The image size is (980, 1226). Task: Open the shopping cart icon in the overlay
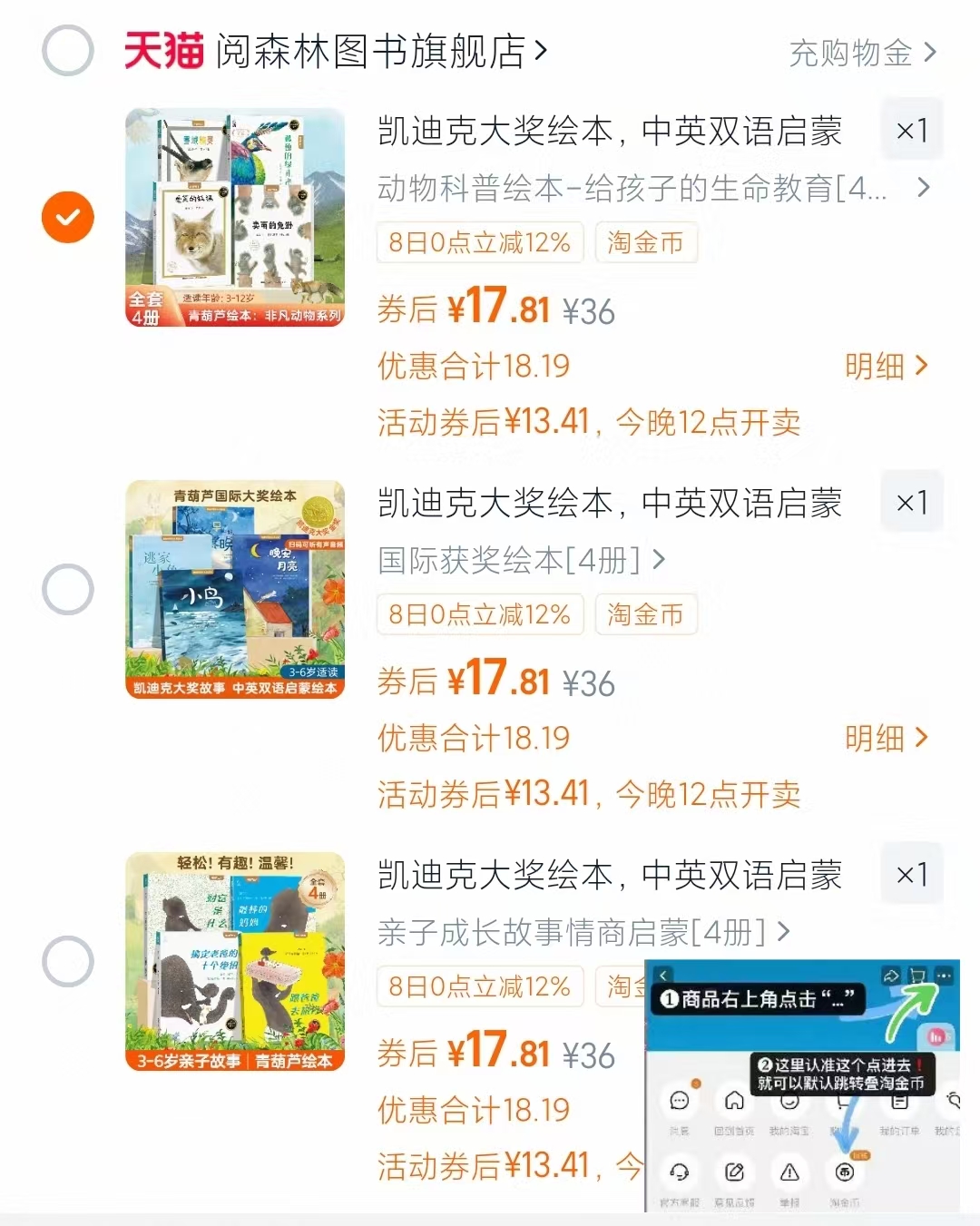pos(916,976)
